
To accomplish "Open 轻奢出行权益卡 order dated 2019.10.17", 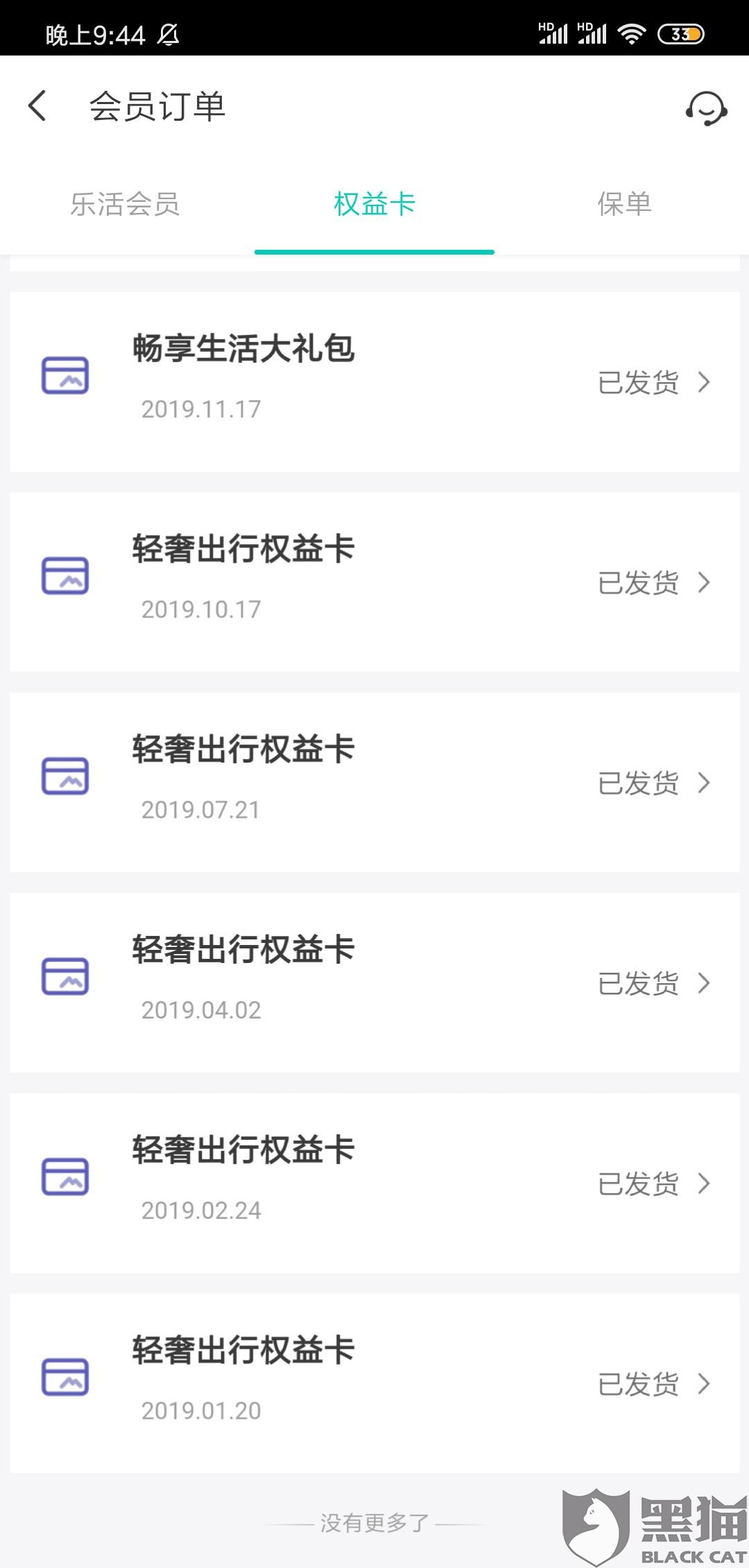I will (374, 581).
